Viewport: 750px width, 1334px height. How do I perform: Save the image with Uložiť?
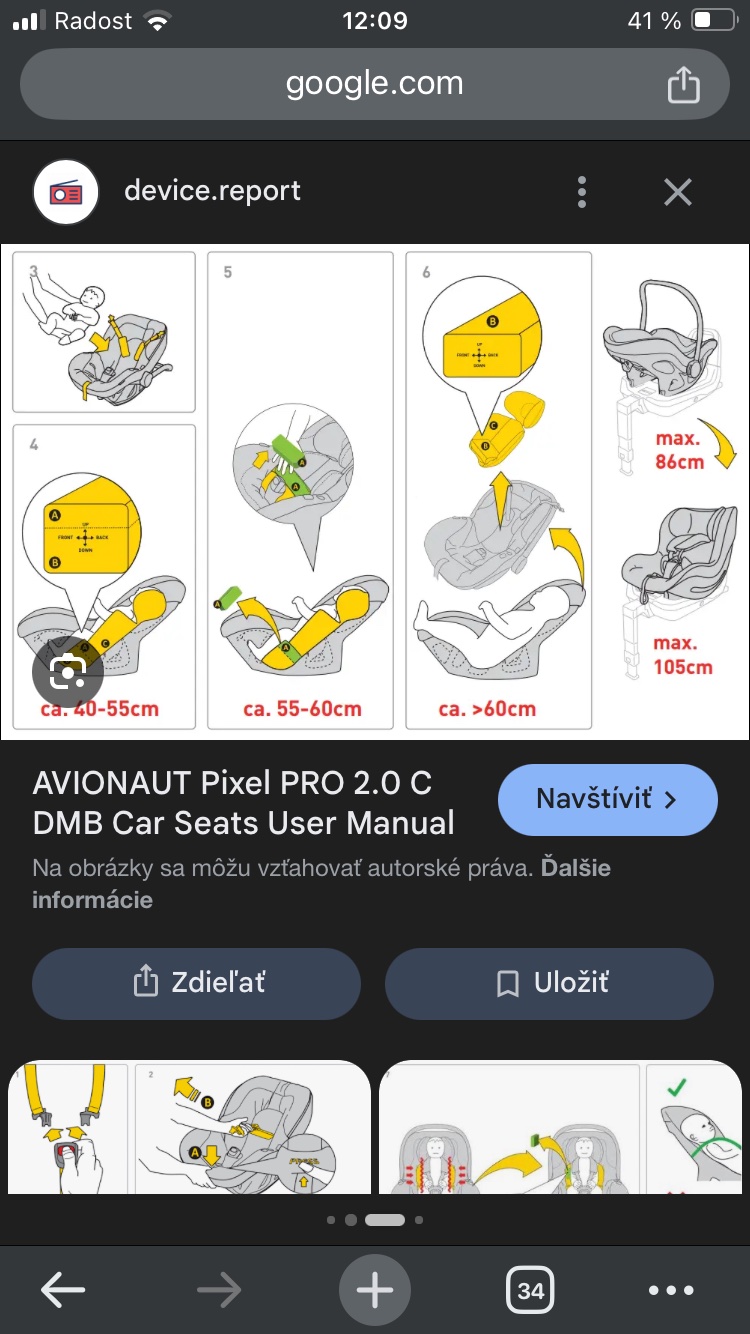[x=549, y=982]
